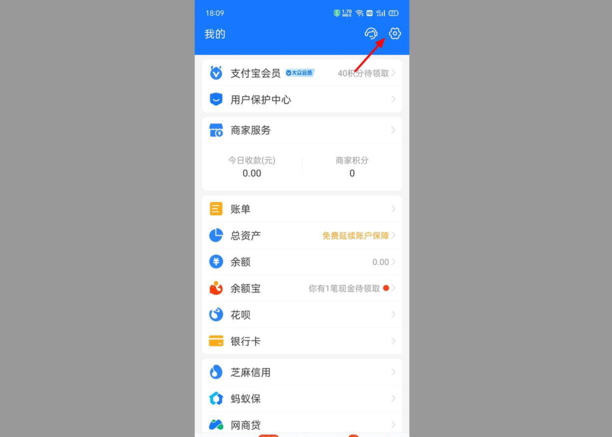View 账单 bill records
Screen dimensions: 612x437
301,209
